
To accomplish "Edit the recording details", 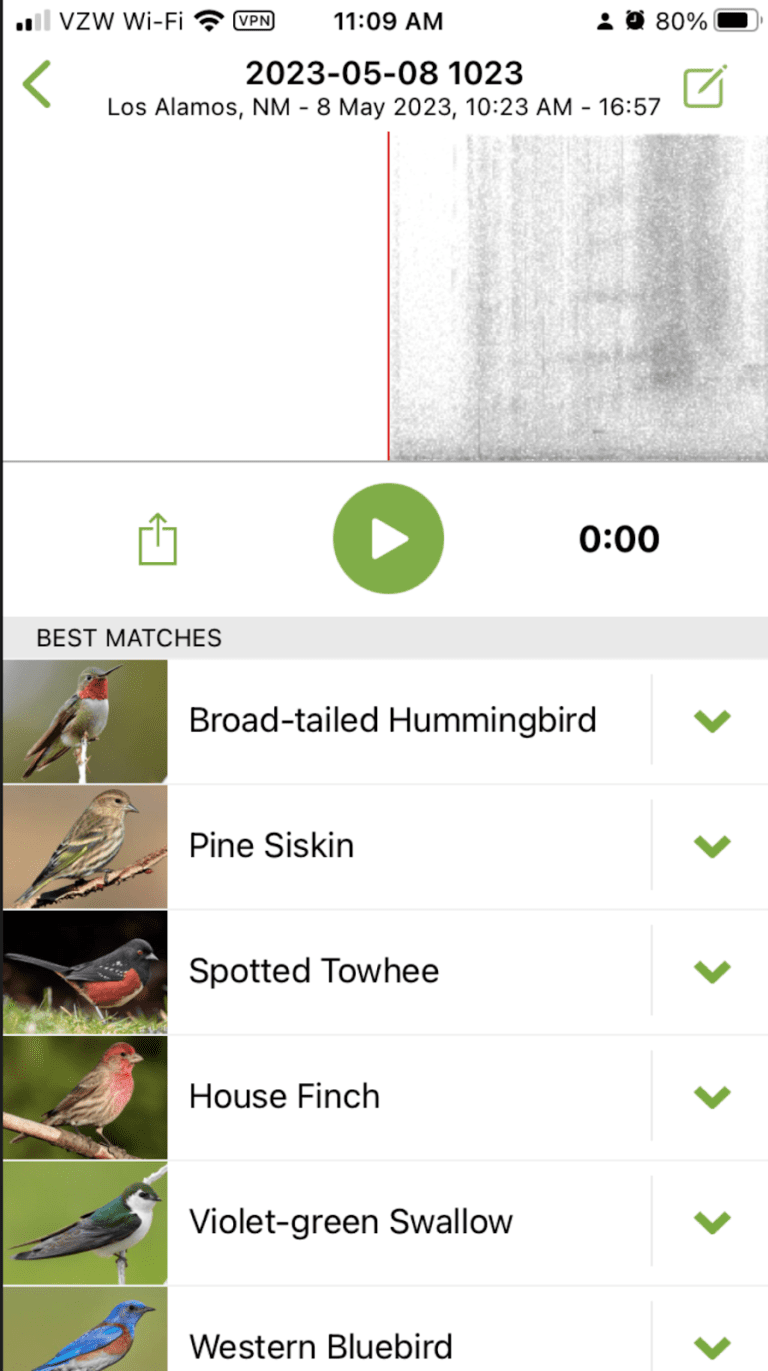I will (705, 87).
